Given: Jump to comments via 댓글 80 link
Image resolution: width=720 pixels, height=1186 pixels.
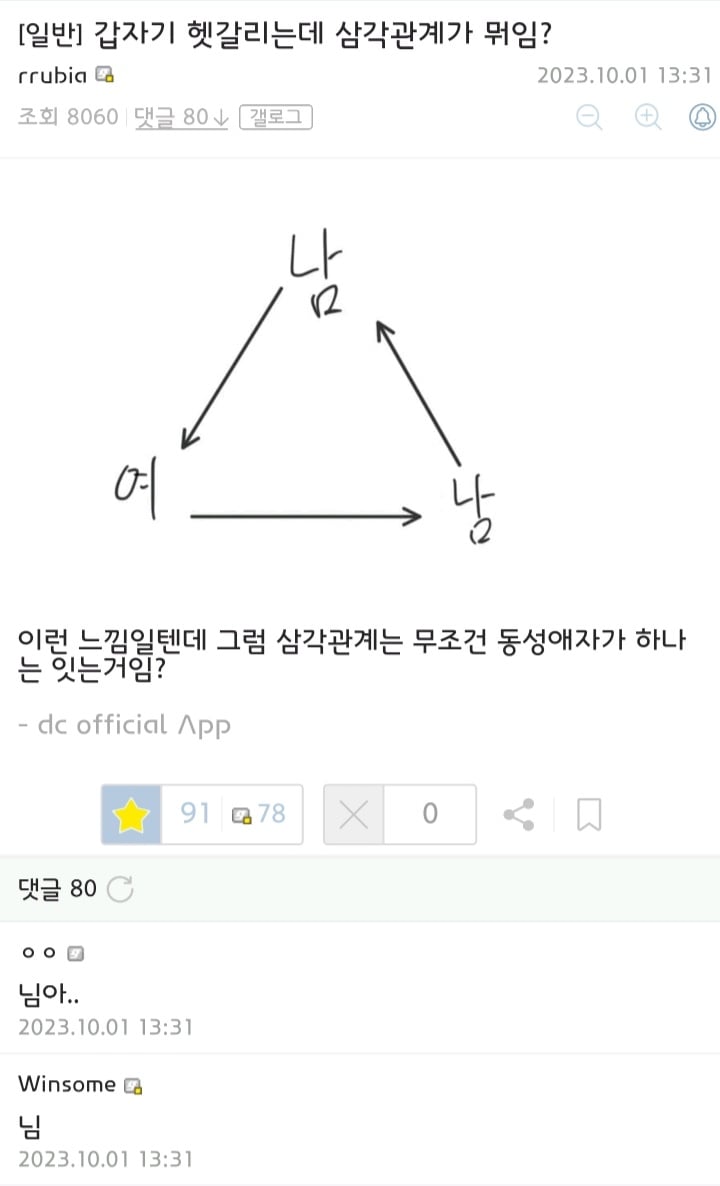Looking at the screenshot, I should [x=181, y=117].
